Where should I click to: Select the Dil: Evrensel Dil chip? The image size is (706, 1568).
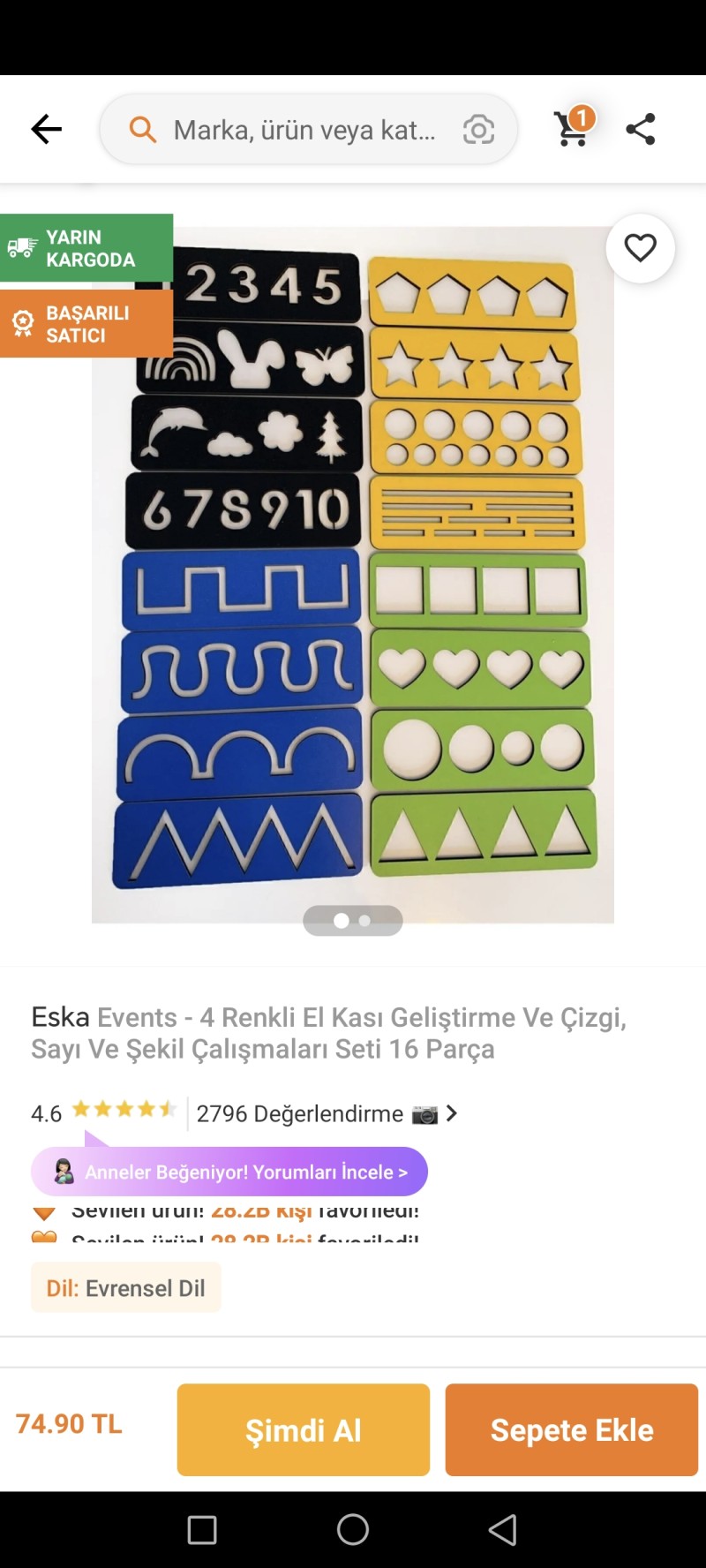pos(126,1288)
